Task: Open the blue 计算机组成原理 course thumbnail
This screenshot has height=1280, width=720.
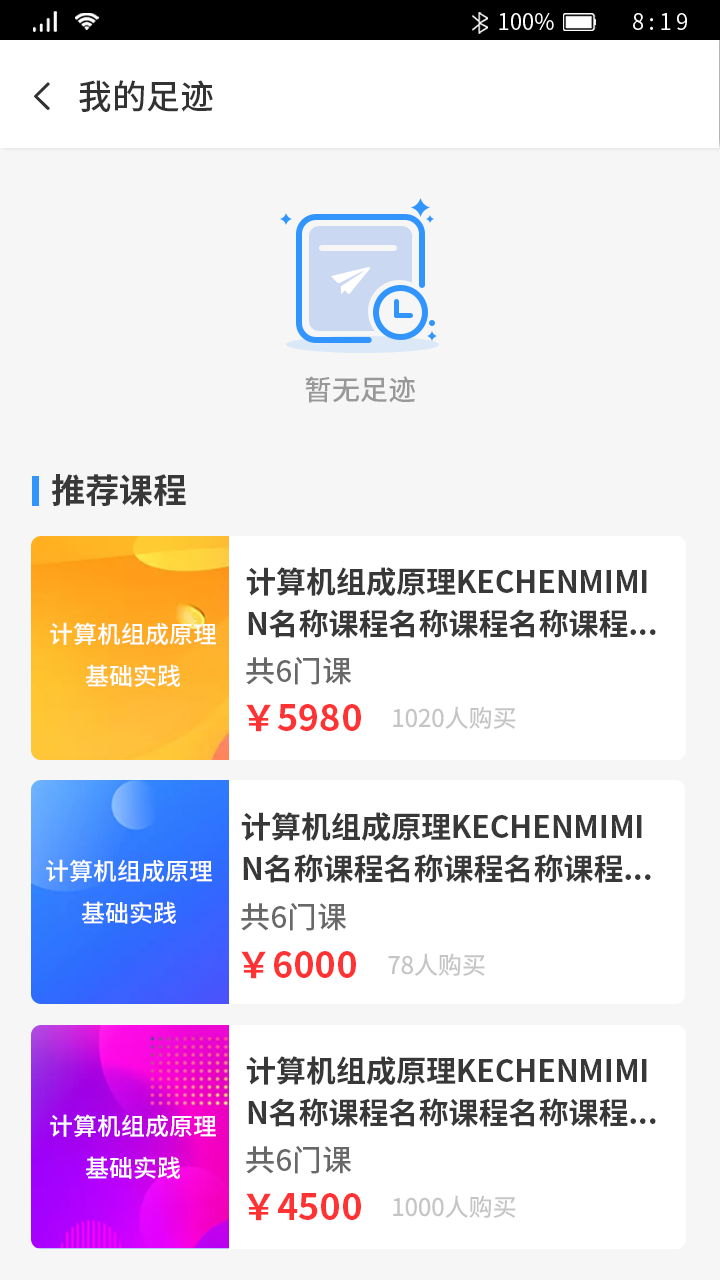Action: pyautogui.click(x=130, y=891)
